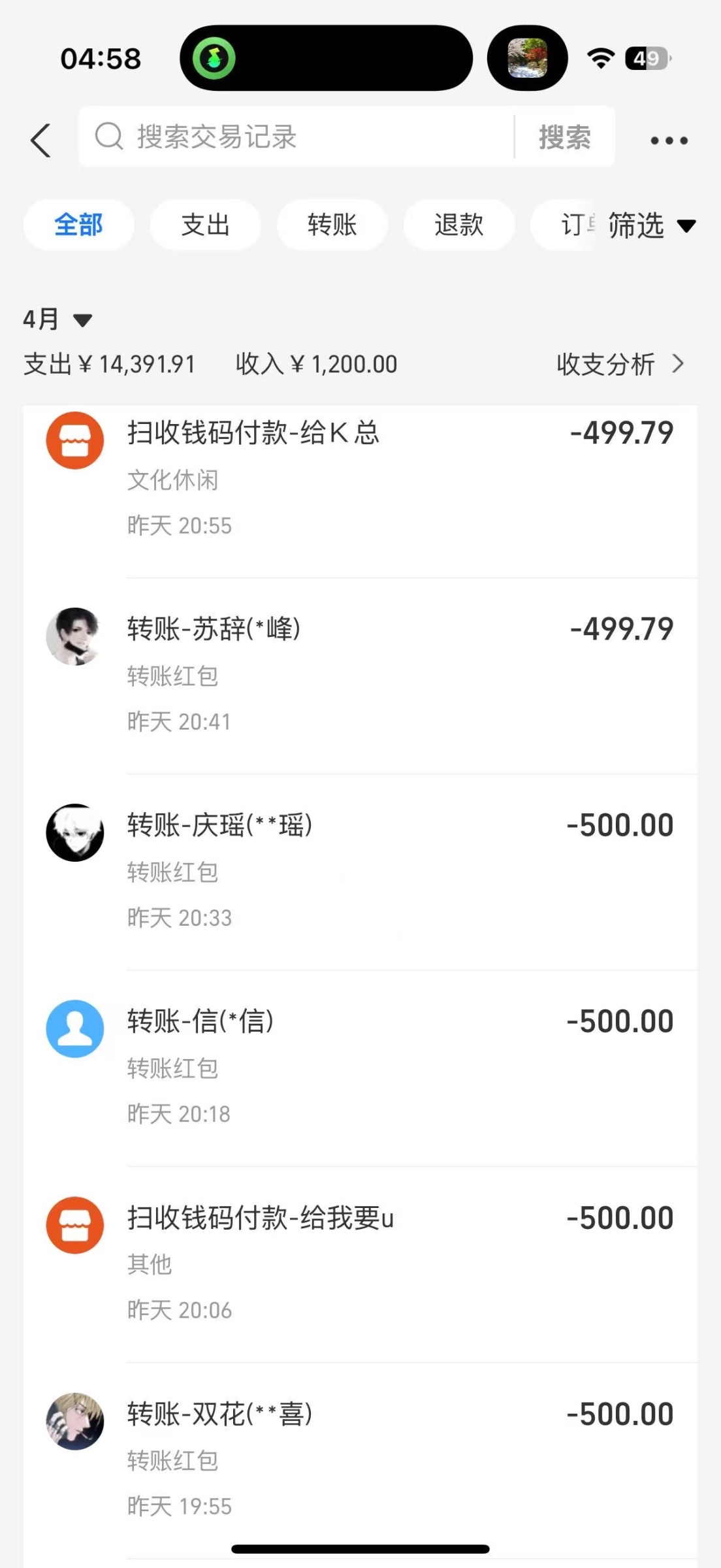Switch to the 退款 filter chip
This screenshot has height=1568, width=721.
coord(458,225)
